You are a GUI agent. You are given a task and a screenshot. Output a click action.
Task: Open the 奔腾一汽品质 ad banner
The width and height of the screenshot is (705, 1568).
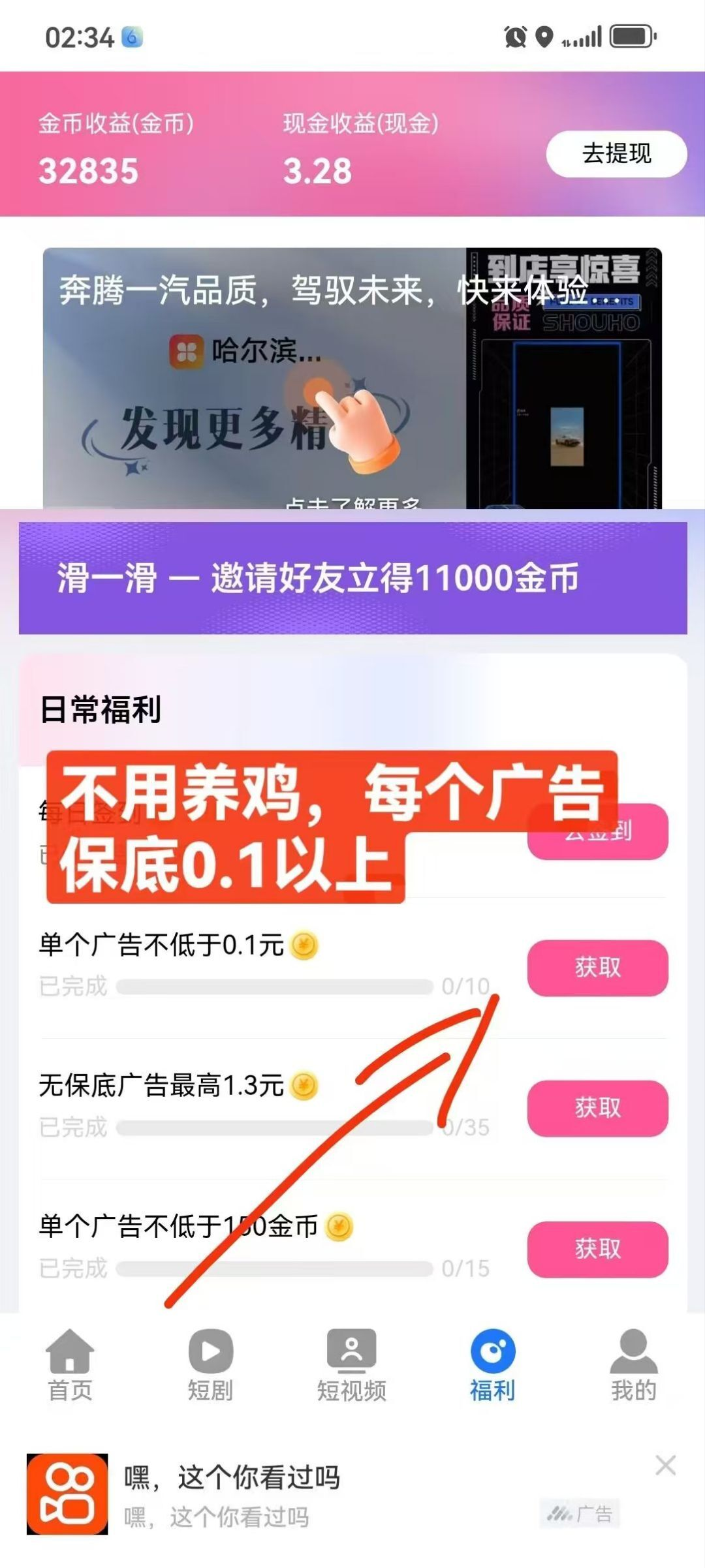pos(352,377)
